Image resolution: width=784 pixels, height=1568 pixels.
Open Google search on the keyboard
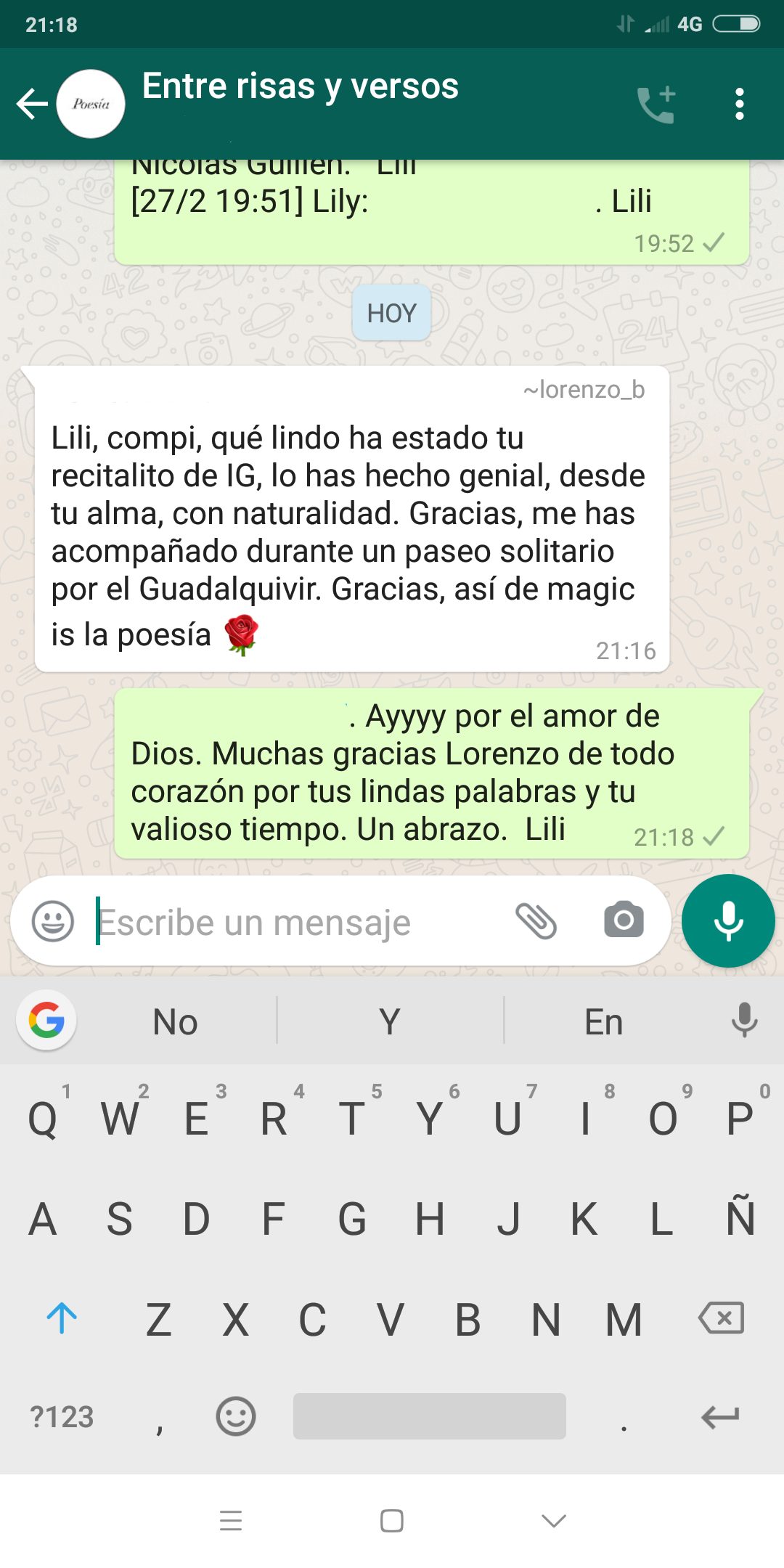(x=47, y=1020)
